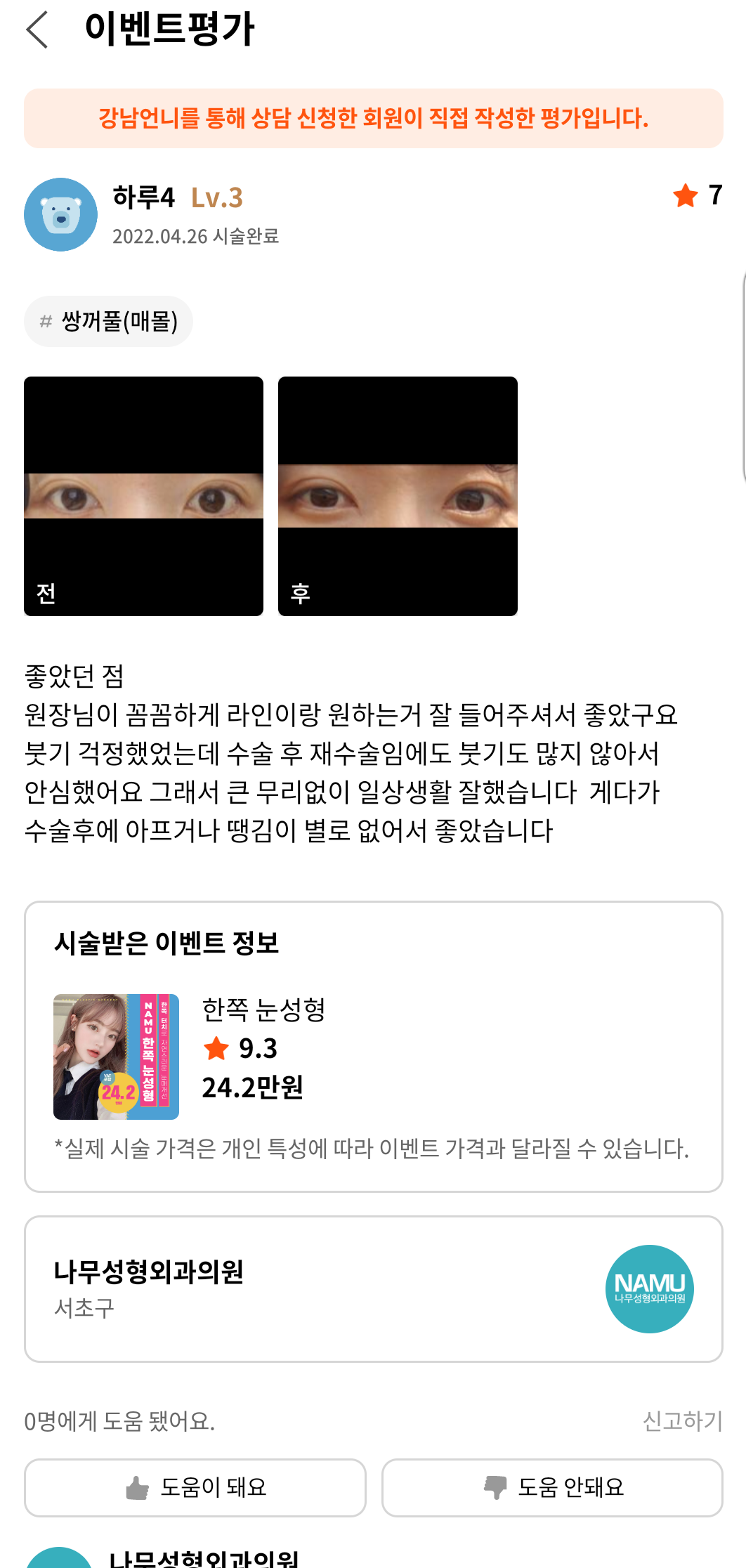The image size is (746, 1568).
Task: Mark the review as 도움 안돼요
Action: (552, 1487)
